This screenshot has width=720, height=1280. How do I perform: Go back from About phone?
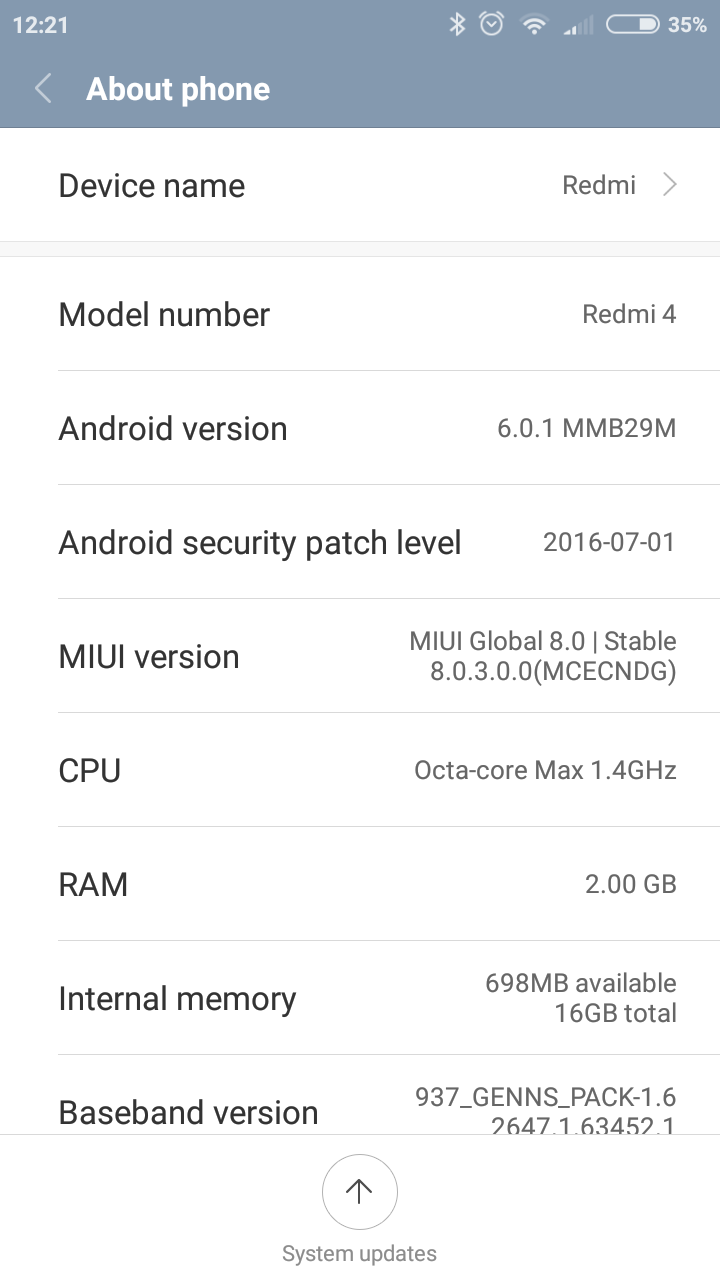[43, 89]
